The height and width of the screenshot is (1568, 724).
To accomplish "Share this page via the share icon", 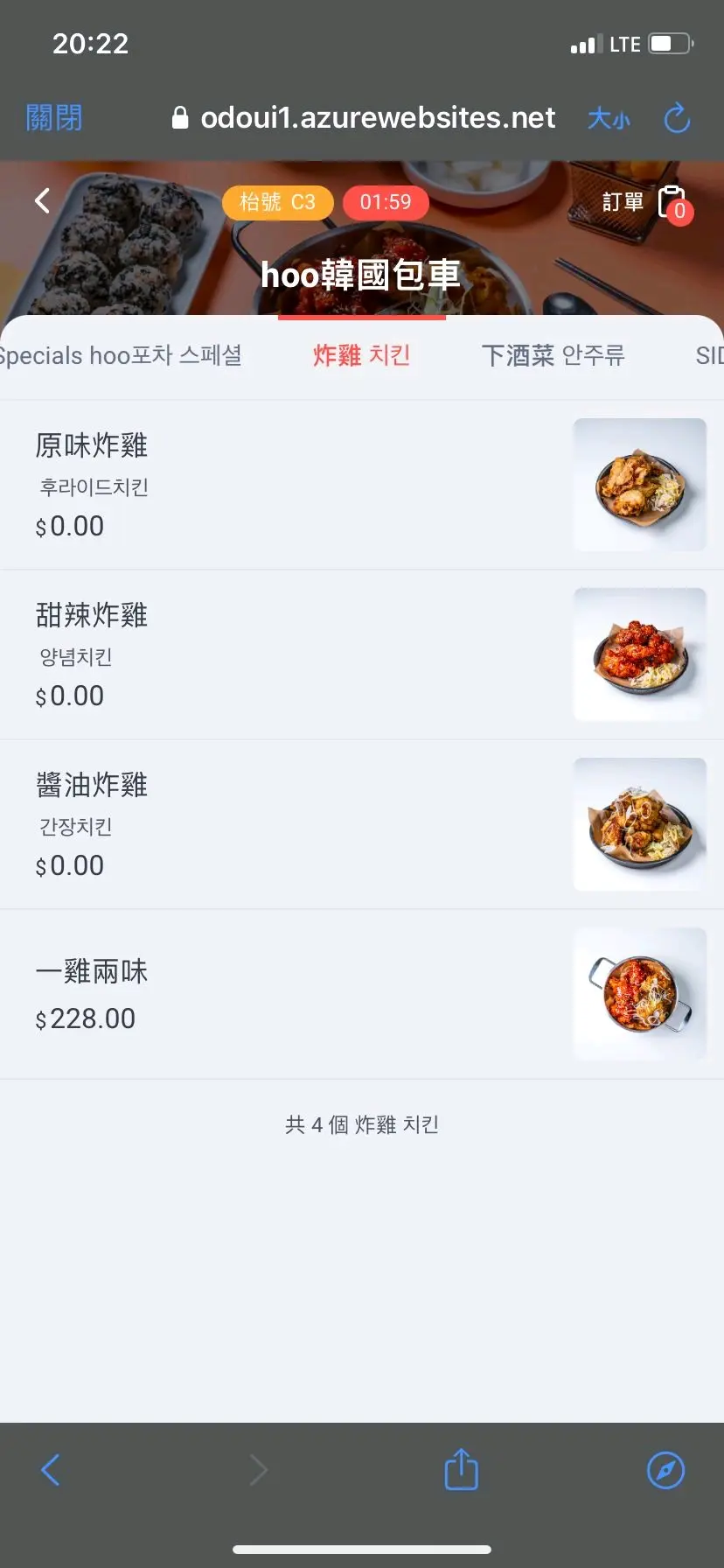I will [461, 1470].
